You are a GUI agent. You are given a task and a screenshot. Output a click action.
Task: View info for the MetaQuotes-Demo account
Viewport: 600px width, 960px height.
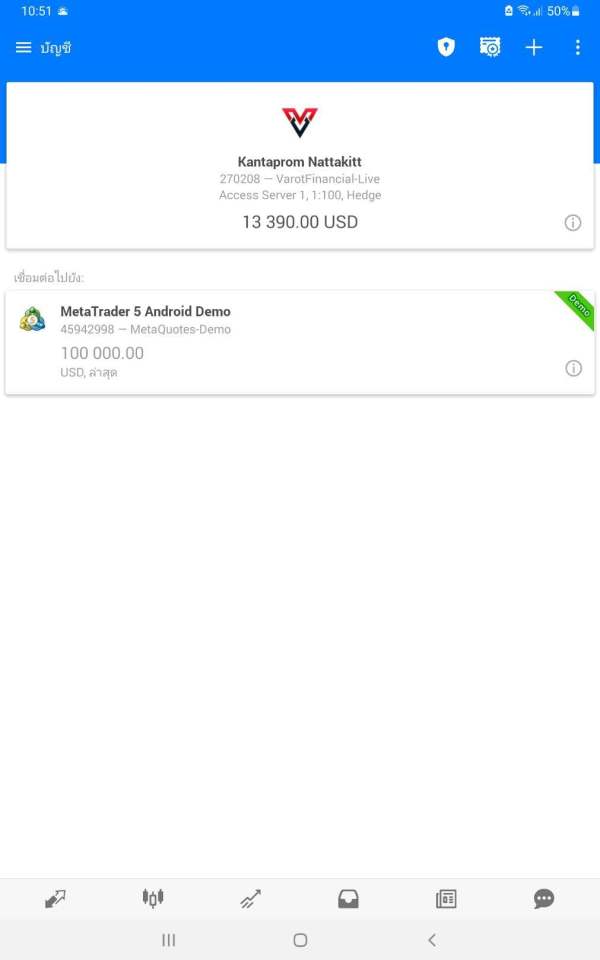point(573,368)
